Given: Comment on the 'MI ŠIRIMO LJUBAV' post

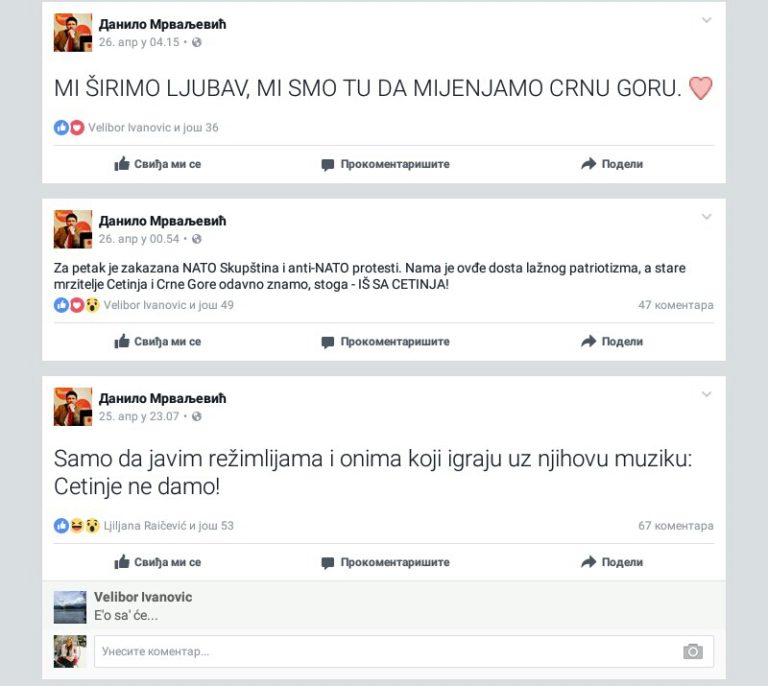Looking at the screenshot, I should pos(385,164).
